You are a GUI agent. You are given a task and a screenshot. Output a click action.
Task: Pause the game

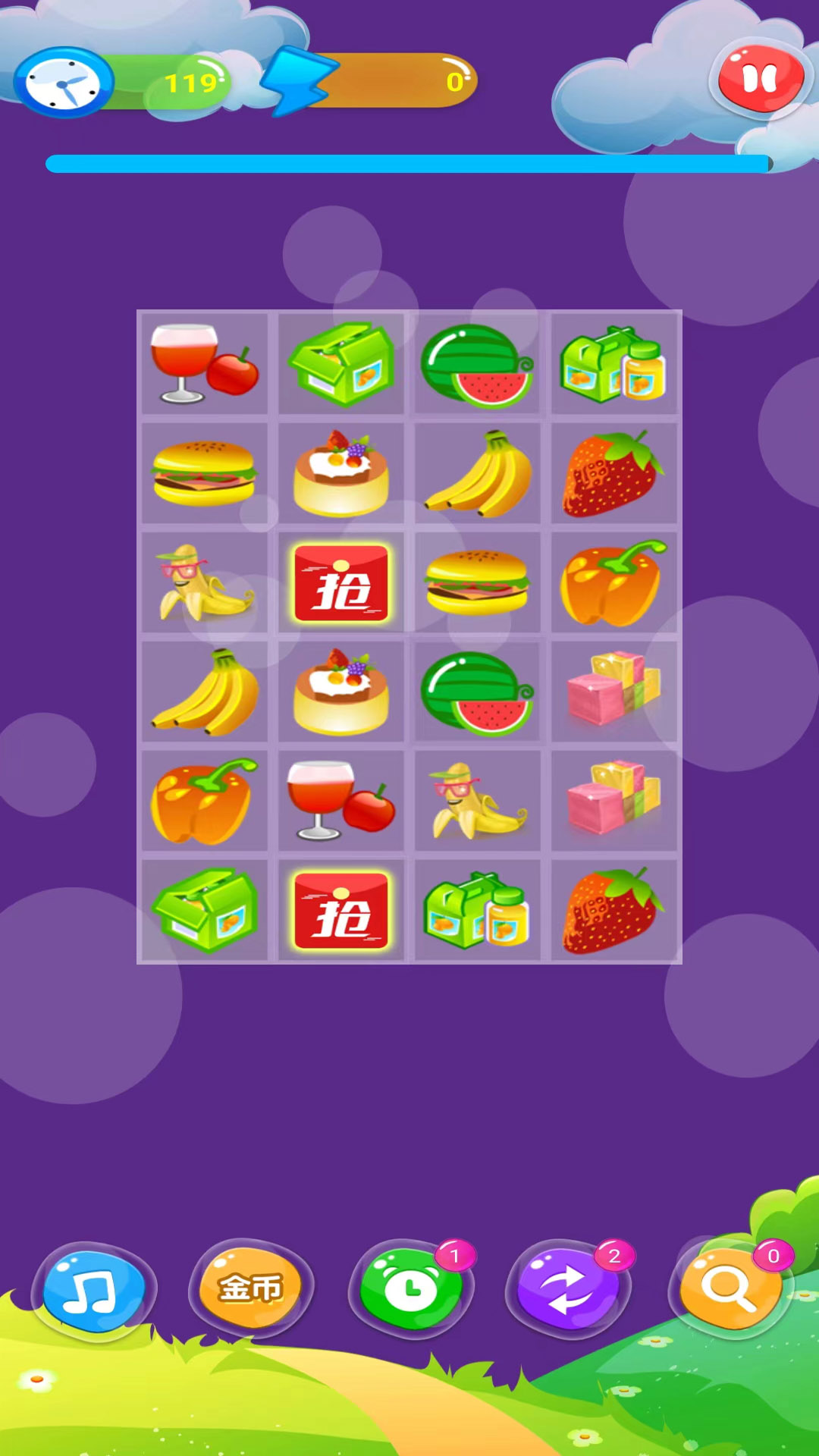coord(760,79)
